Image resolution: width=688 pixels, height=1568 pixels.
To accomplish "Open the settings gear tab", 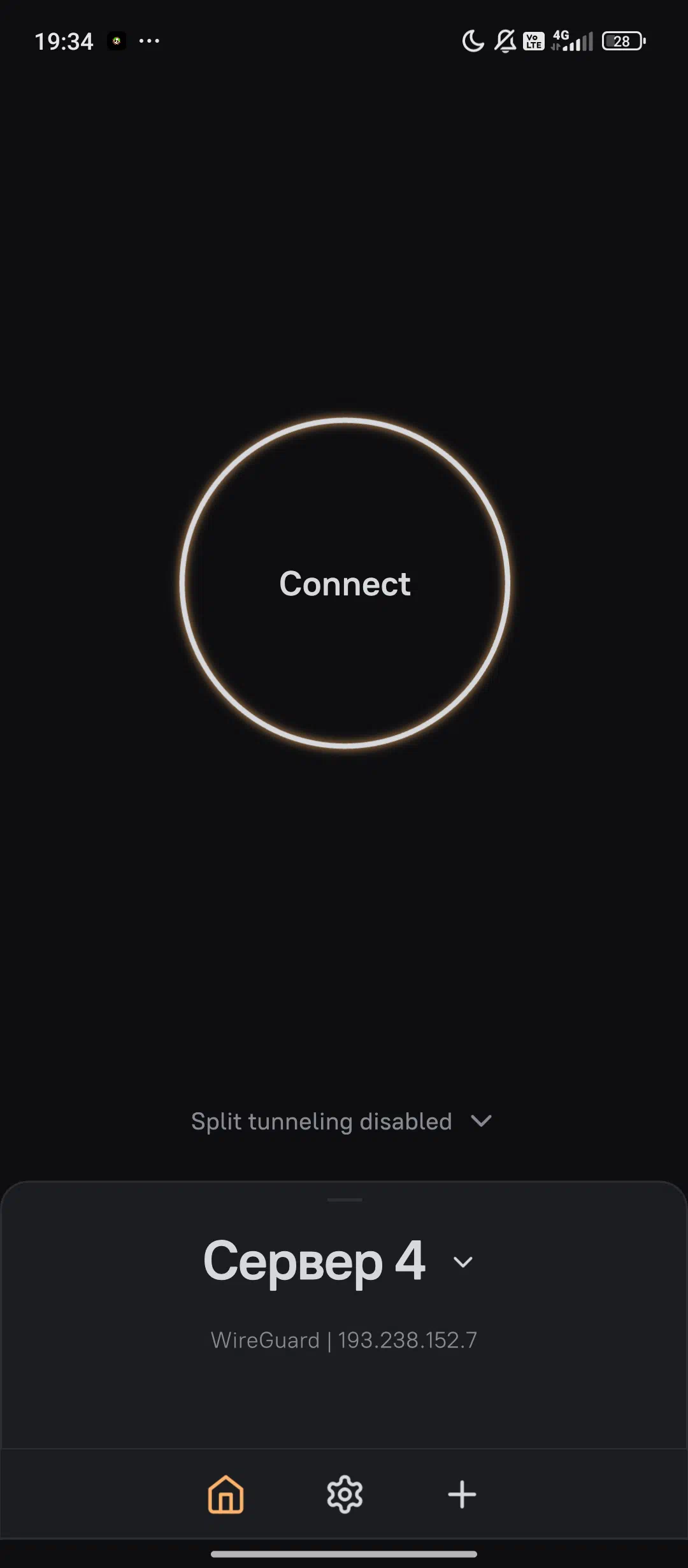I will click(345, 1494).
